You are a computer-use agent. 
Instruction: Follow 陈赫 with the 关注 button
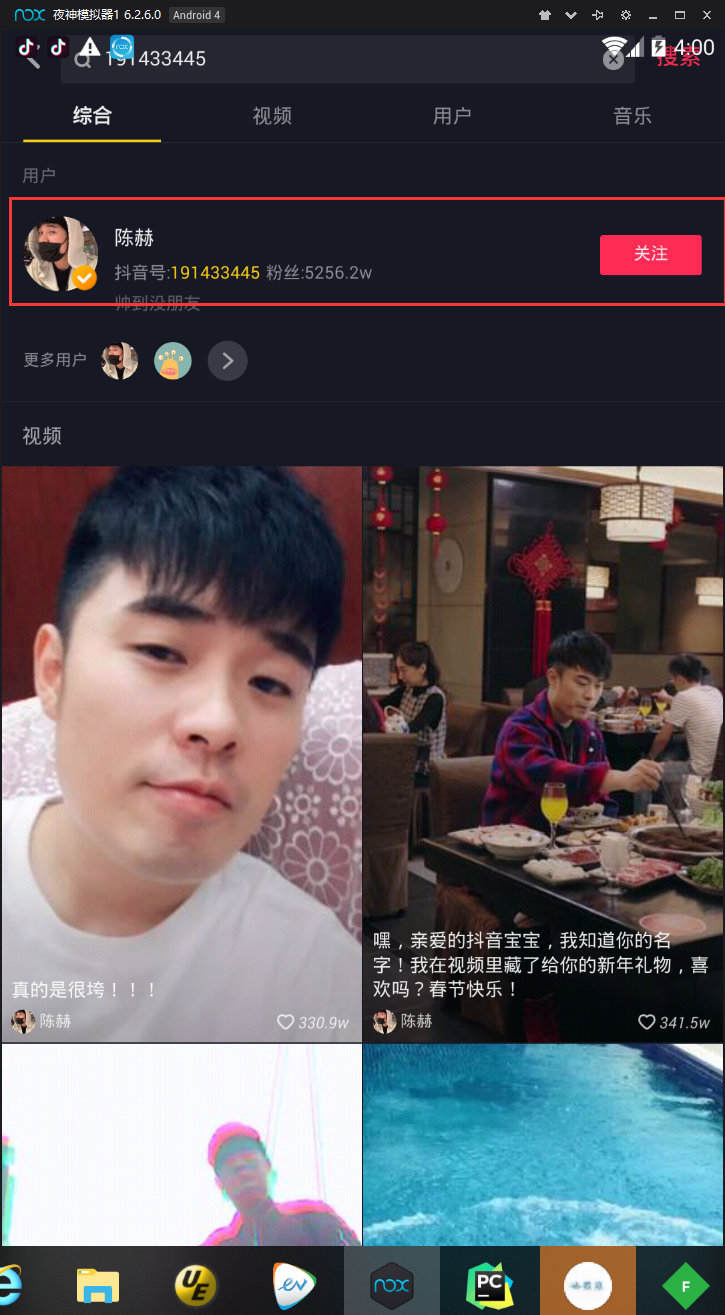650,254
